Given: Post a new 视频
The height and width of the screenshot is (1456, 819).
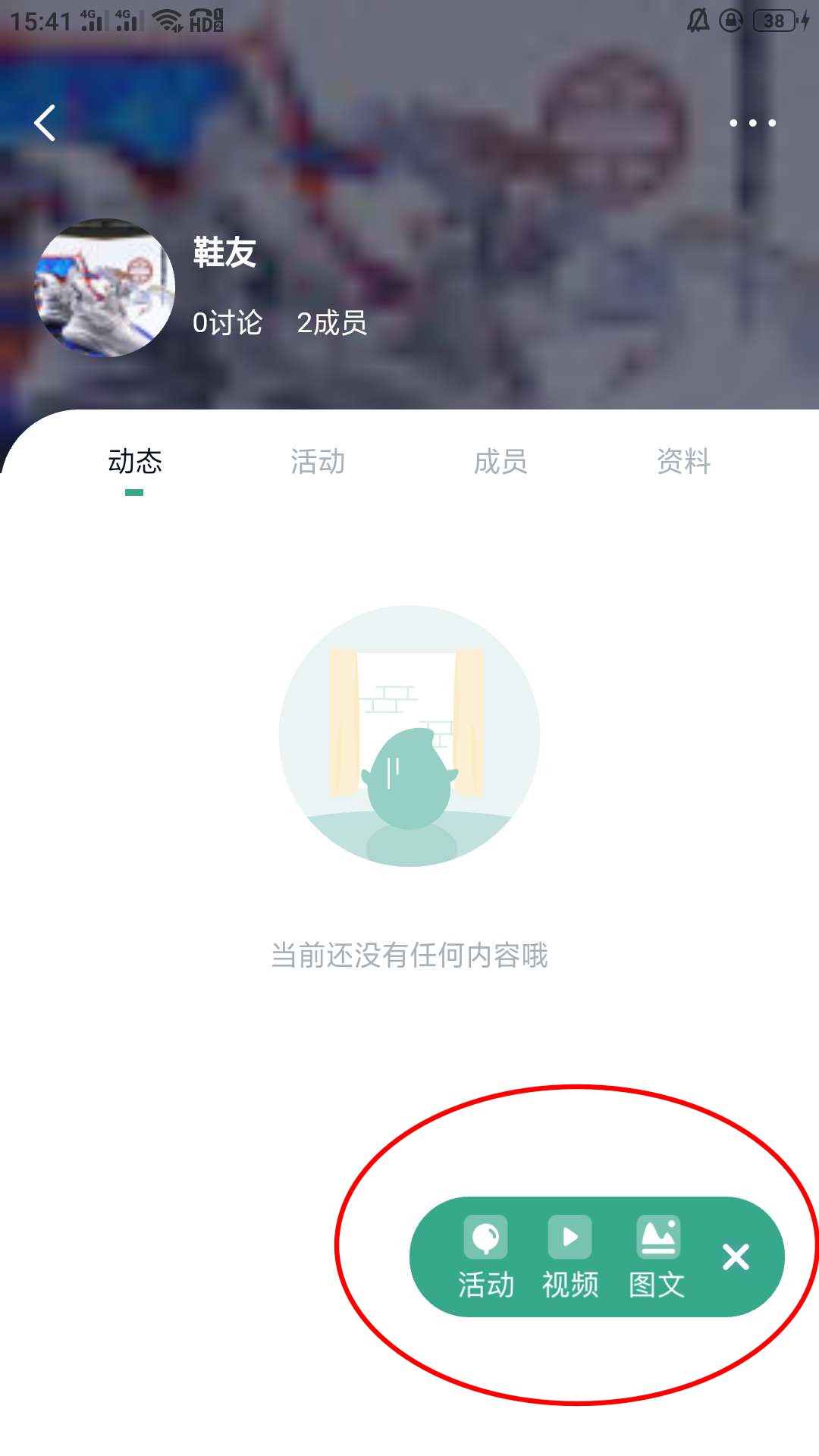Looking at the screenshot, I should 570,1257.
